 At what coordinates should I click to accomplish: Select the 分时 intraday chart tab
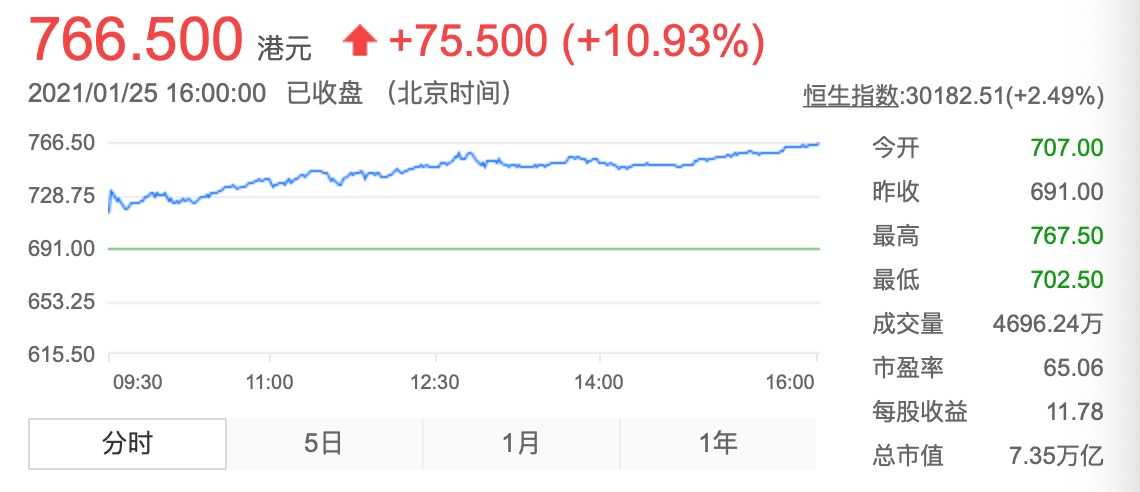(127, 443)
